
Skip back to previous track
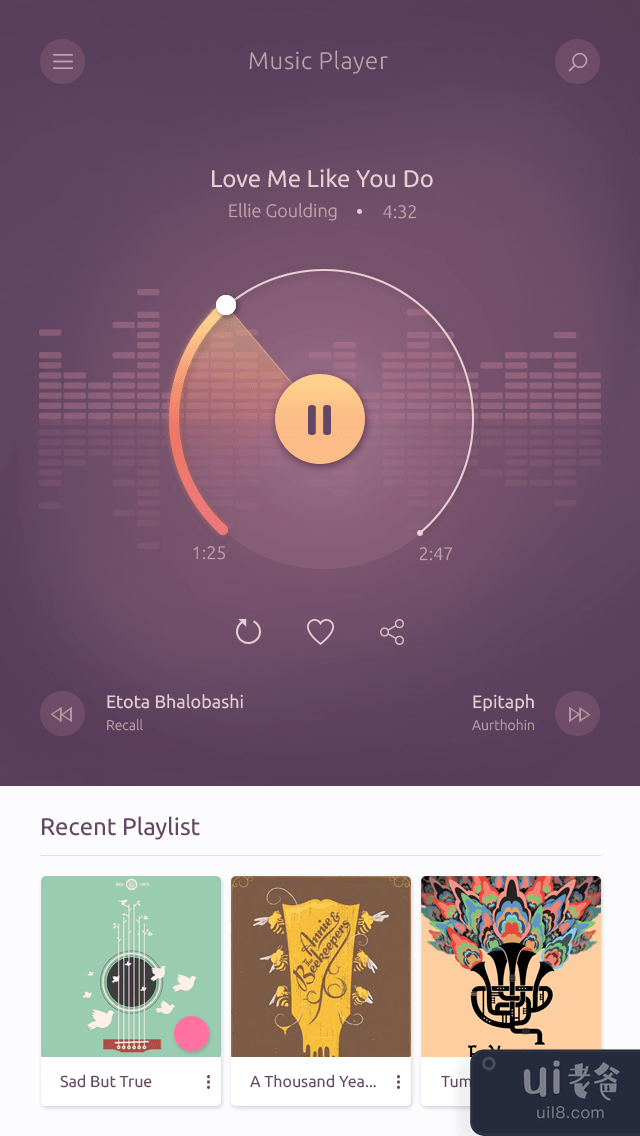[x=62, y=714]
